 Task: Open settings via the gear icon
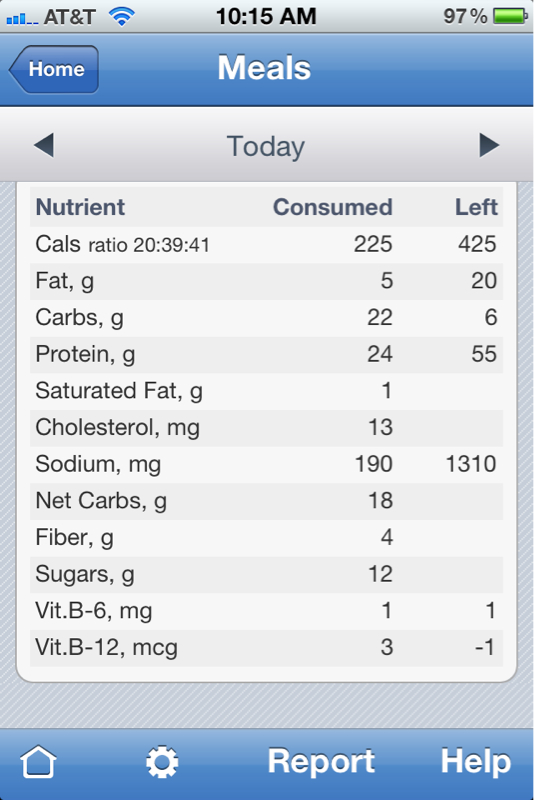tap(162, 762)
